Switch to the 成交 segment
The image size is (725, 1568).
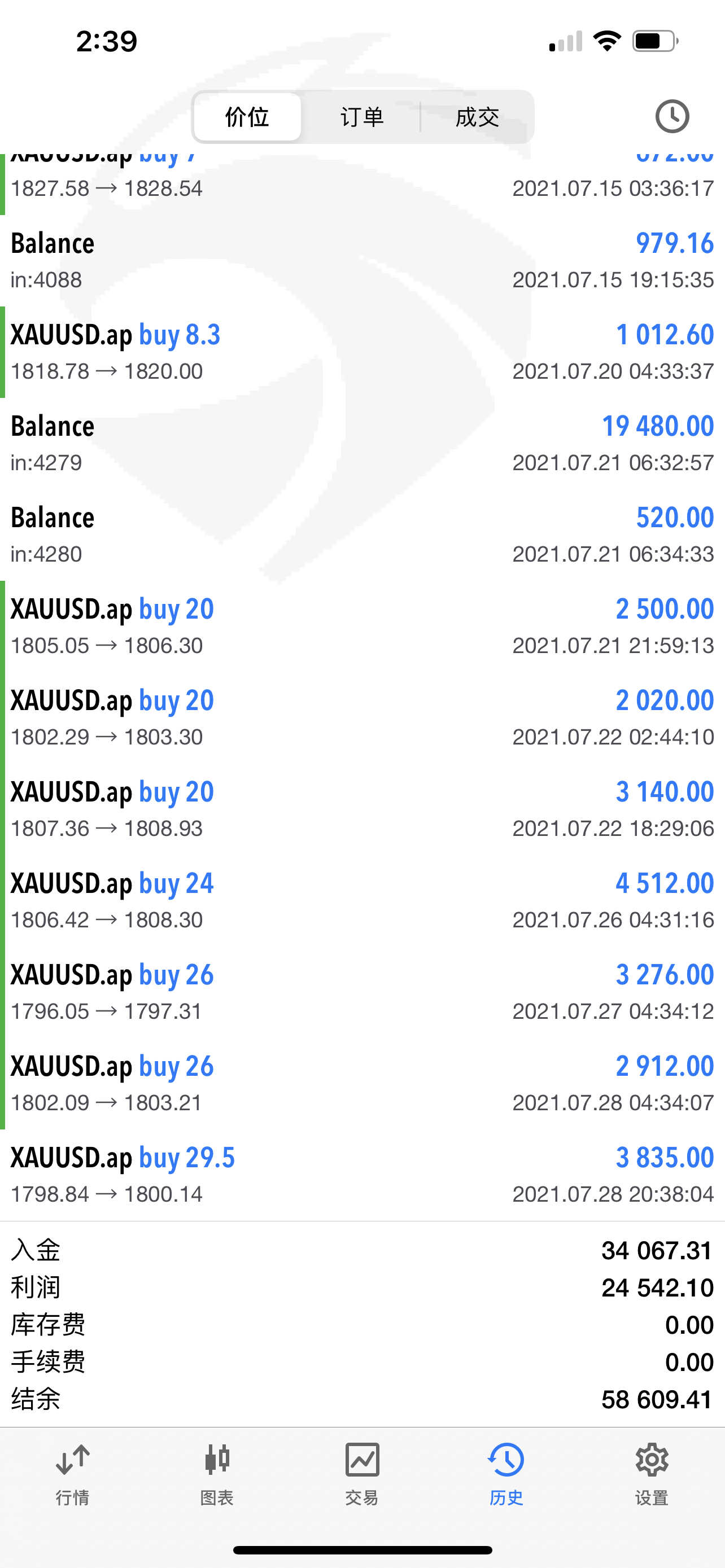[477, 117]
